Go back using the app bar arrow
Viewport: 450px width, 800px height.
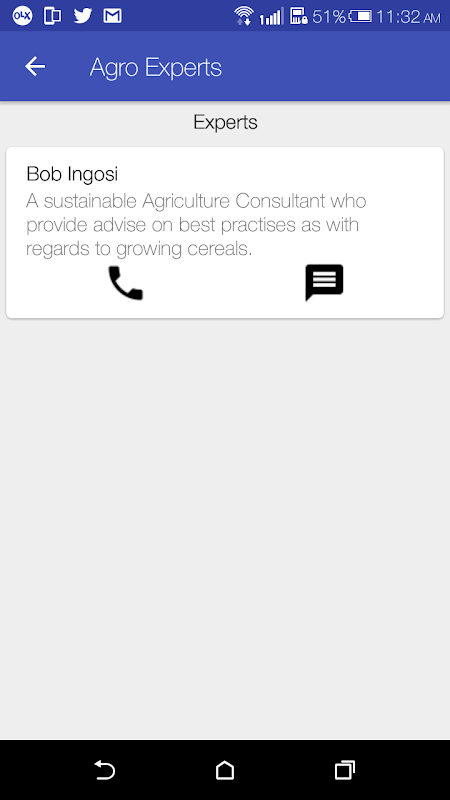[x=35, y=66]
